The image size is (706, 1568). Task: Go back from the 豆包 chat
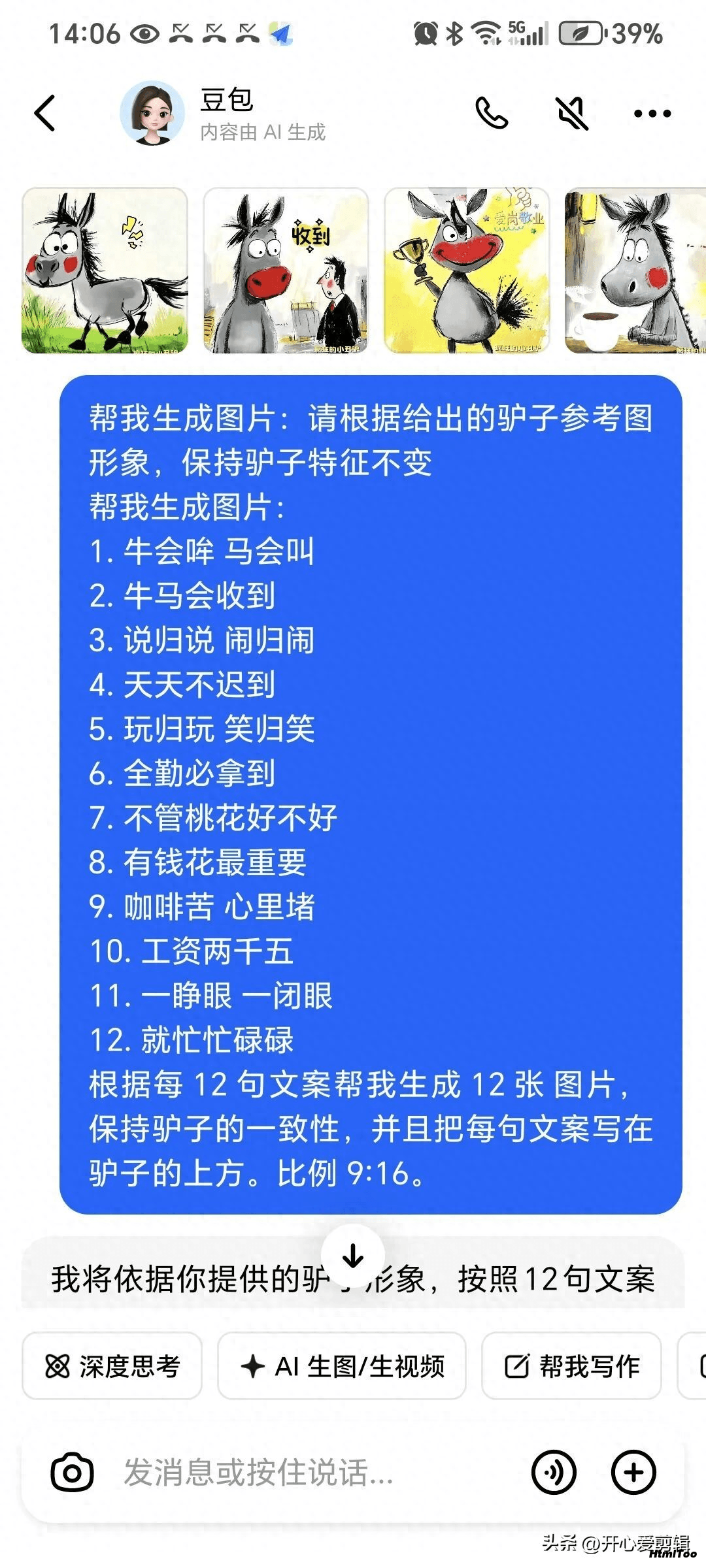click(44, 113)
